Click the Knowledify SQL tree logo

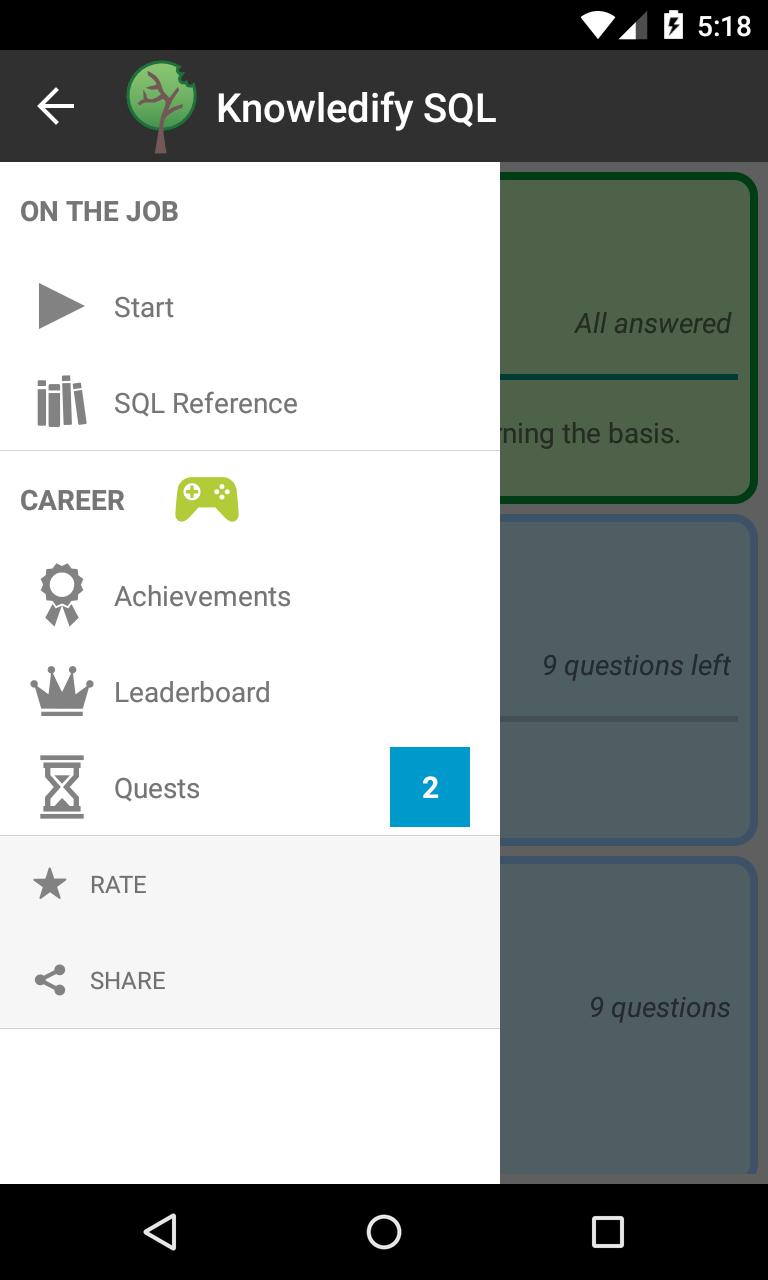pos(162,104)
